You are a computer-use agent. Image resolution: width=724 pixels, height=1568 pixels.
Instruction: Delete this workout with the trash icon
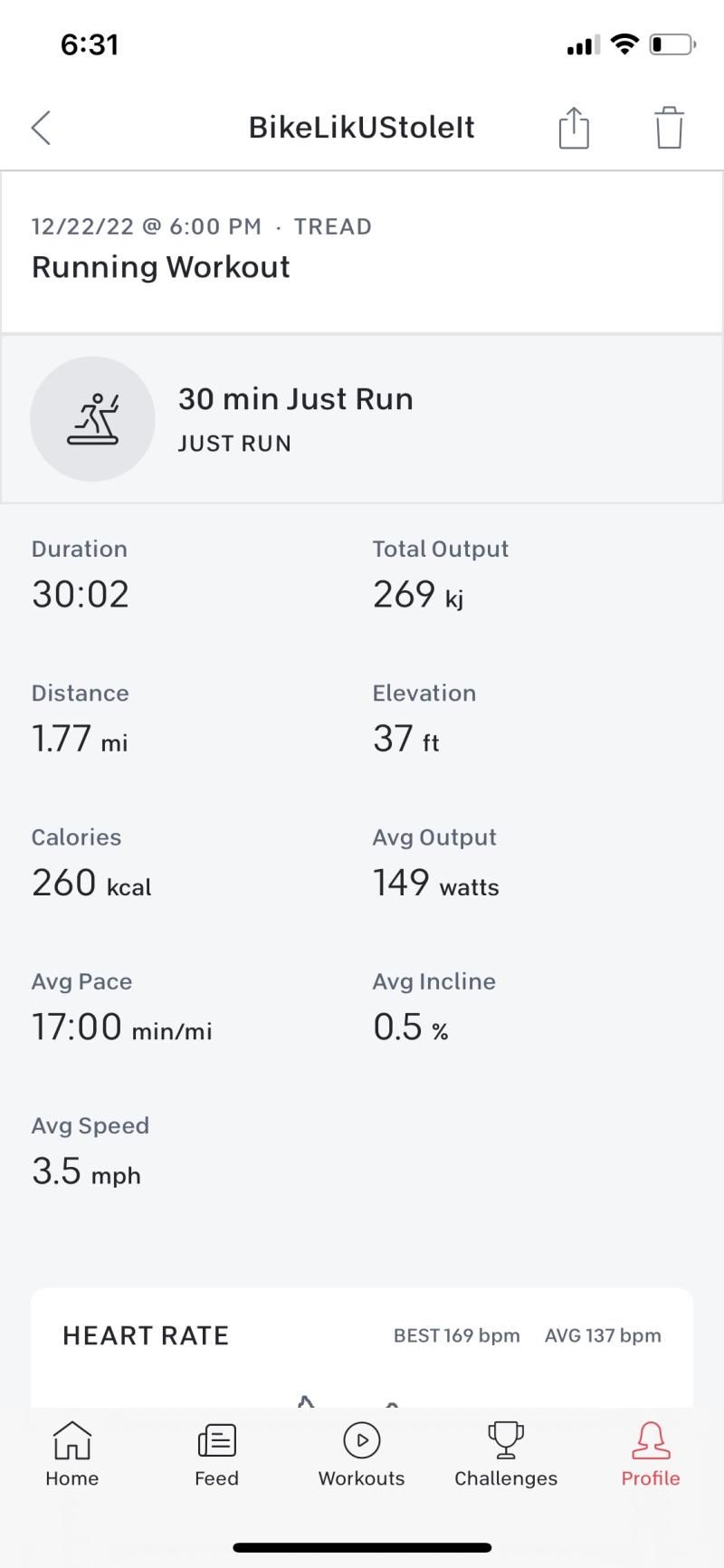(x=669, y=127)
